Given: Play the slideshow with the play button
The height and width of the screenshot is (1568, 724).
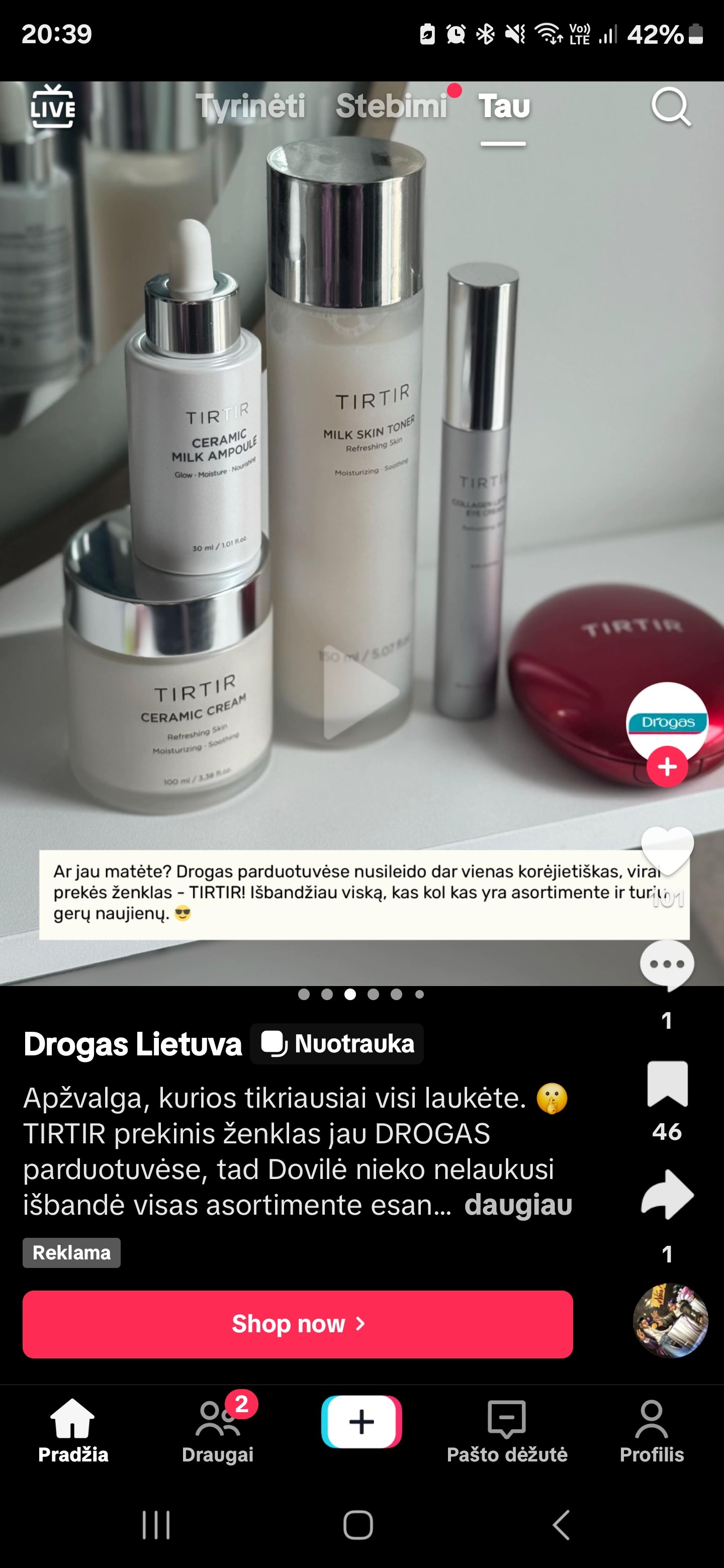Looking at the screenshot, I should [x=359, y=692].
